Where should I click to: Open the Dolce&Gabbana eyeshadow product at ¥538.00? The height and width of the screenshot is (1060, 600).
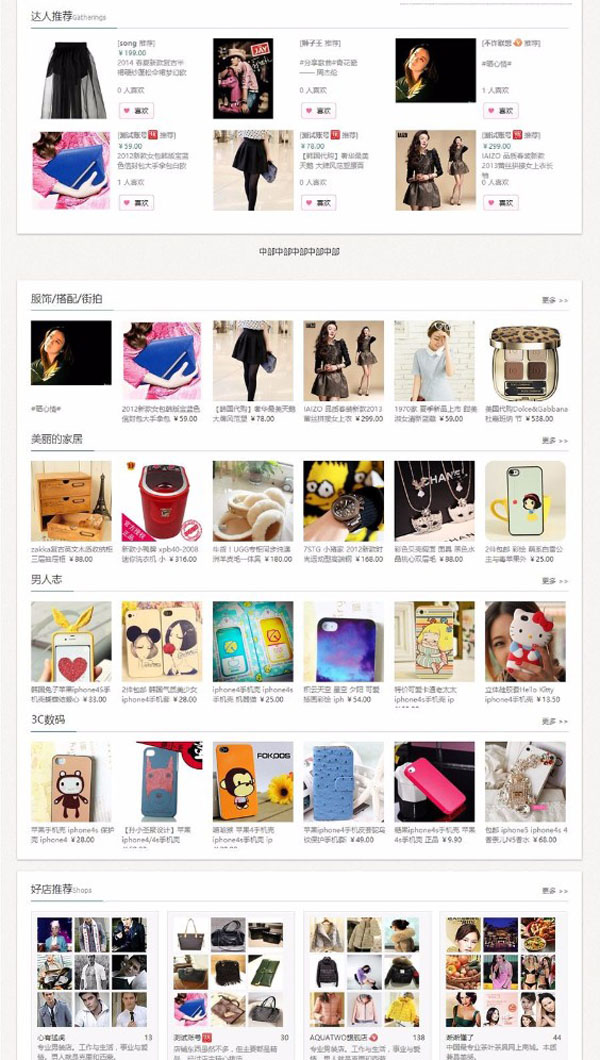[525, 360]
